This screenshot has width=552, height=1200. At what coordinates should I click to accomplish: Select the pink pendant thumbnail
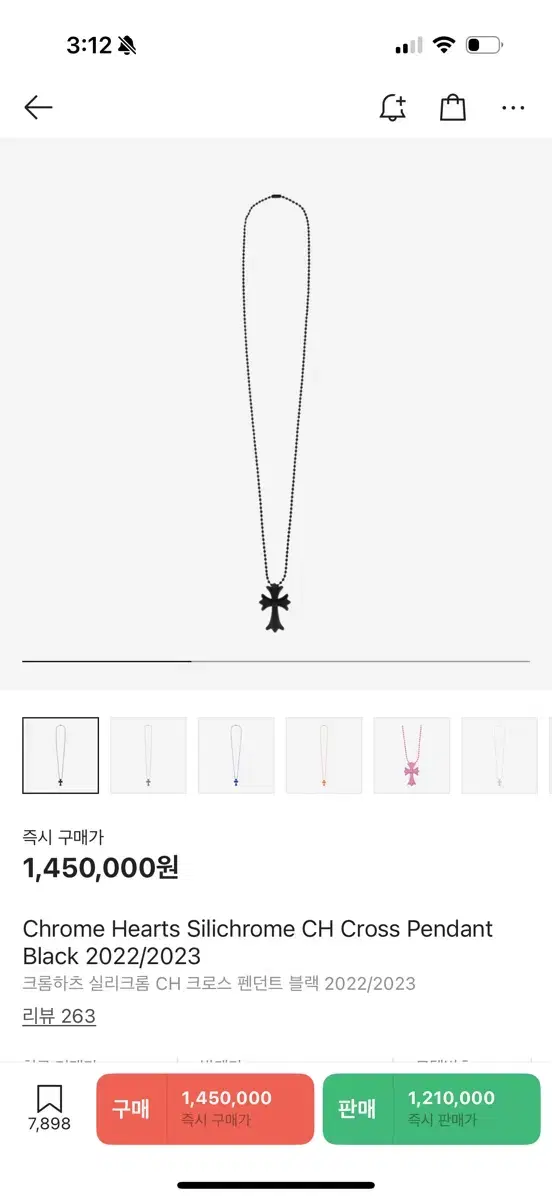click(412, 756)
